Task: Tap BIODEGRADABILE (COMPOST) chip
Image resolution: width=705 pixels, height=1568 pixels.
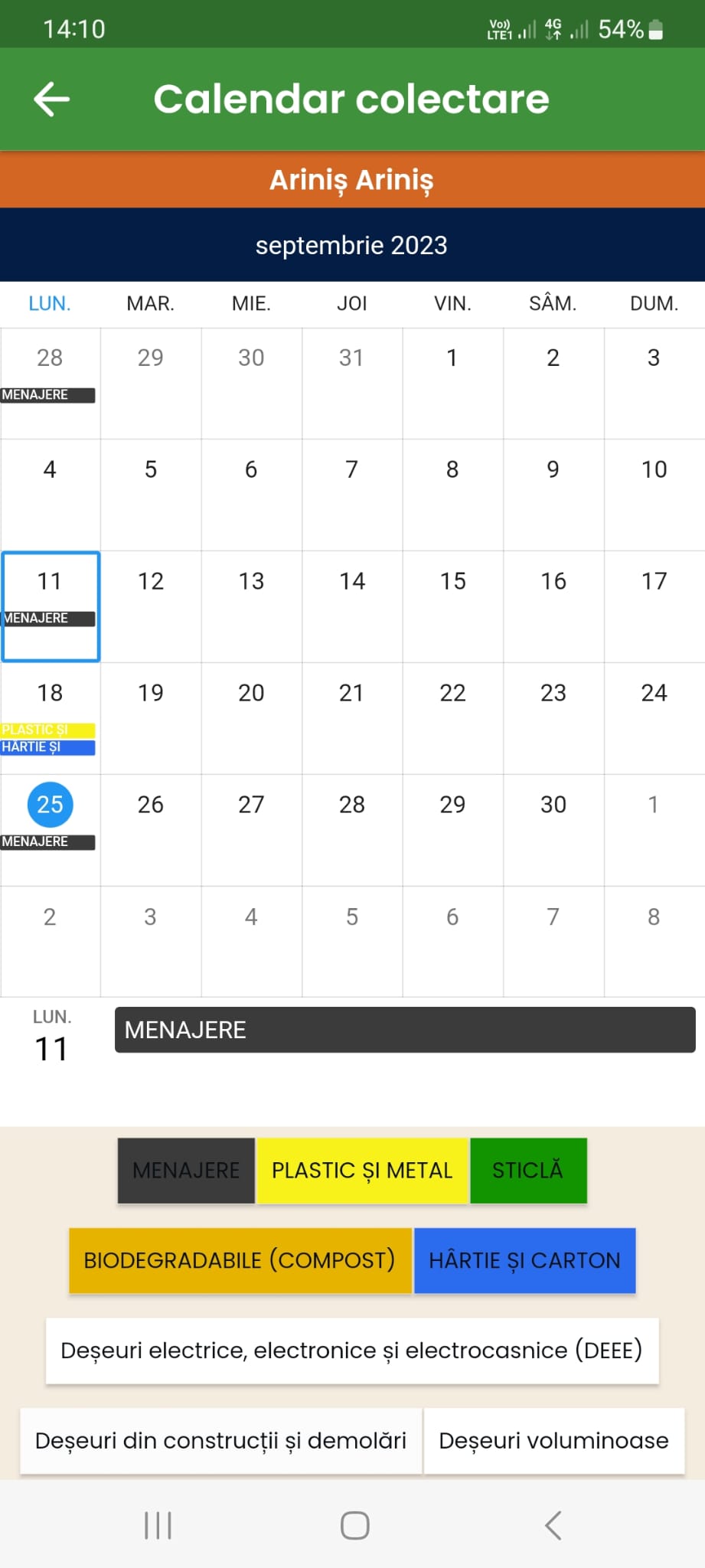Action: click(240, 1260)
